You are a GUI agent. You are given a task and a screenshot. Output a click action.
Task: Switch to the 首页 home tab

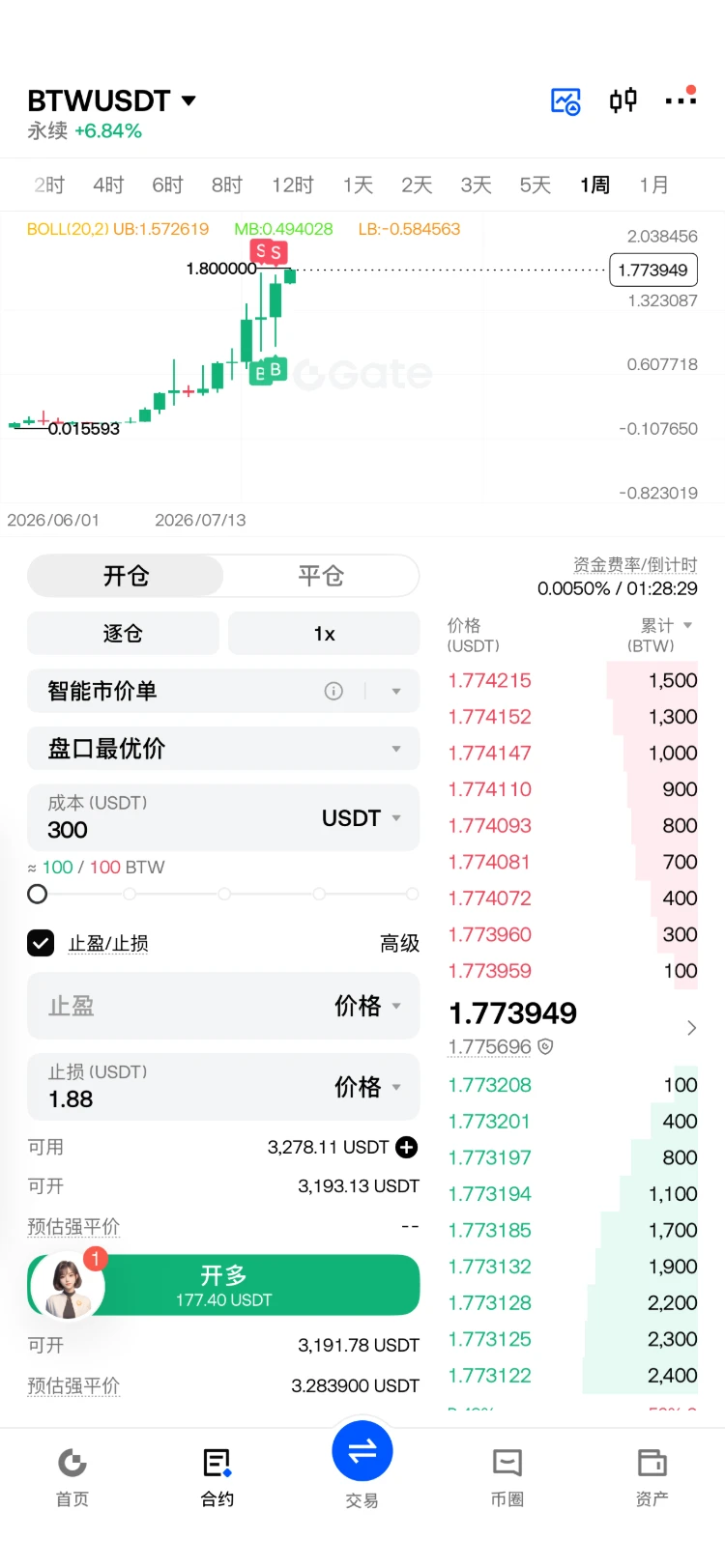point(72,1476)
